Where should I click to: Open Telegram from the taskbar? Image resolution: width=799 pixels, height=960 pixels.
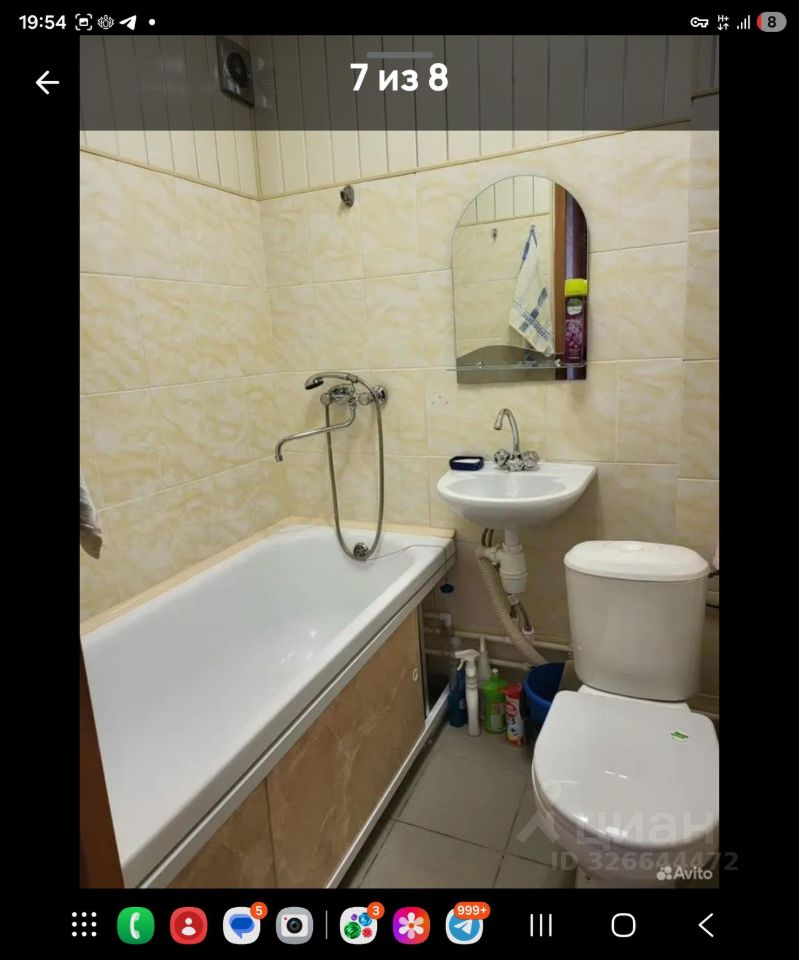click(x=464, y=925)
